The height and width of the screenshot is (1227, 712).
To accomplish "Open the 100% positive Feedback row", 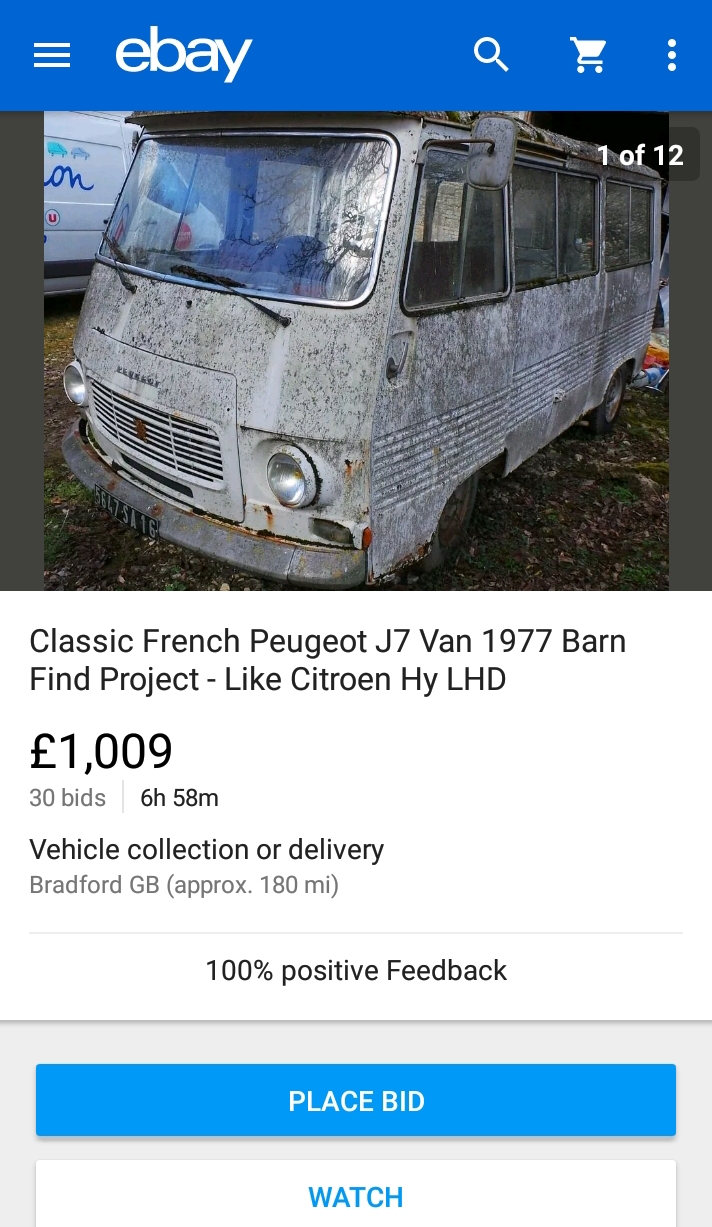I will pos(356,970).
